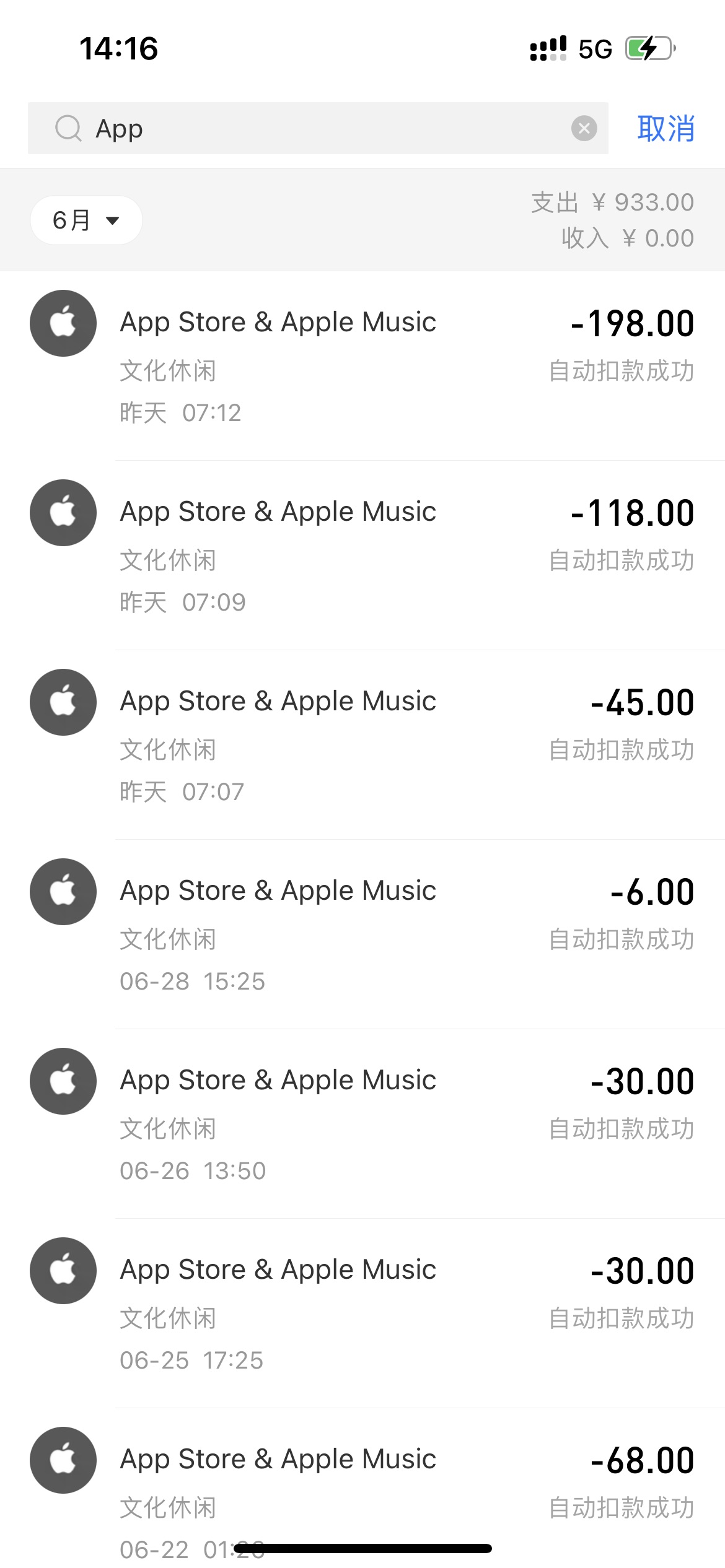The width and height of the screenshot is (725, 1568).
Task: Open the -118.00 App Store transaction
Action: (362, 555)
